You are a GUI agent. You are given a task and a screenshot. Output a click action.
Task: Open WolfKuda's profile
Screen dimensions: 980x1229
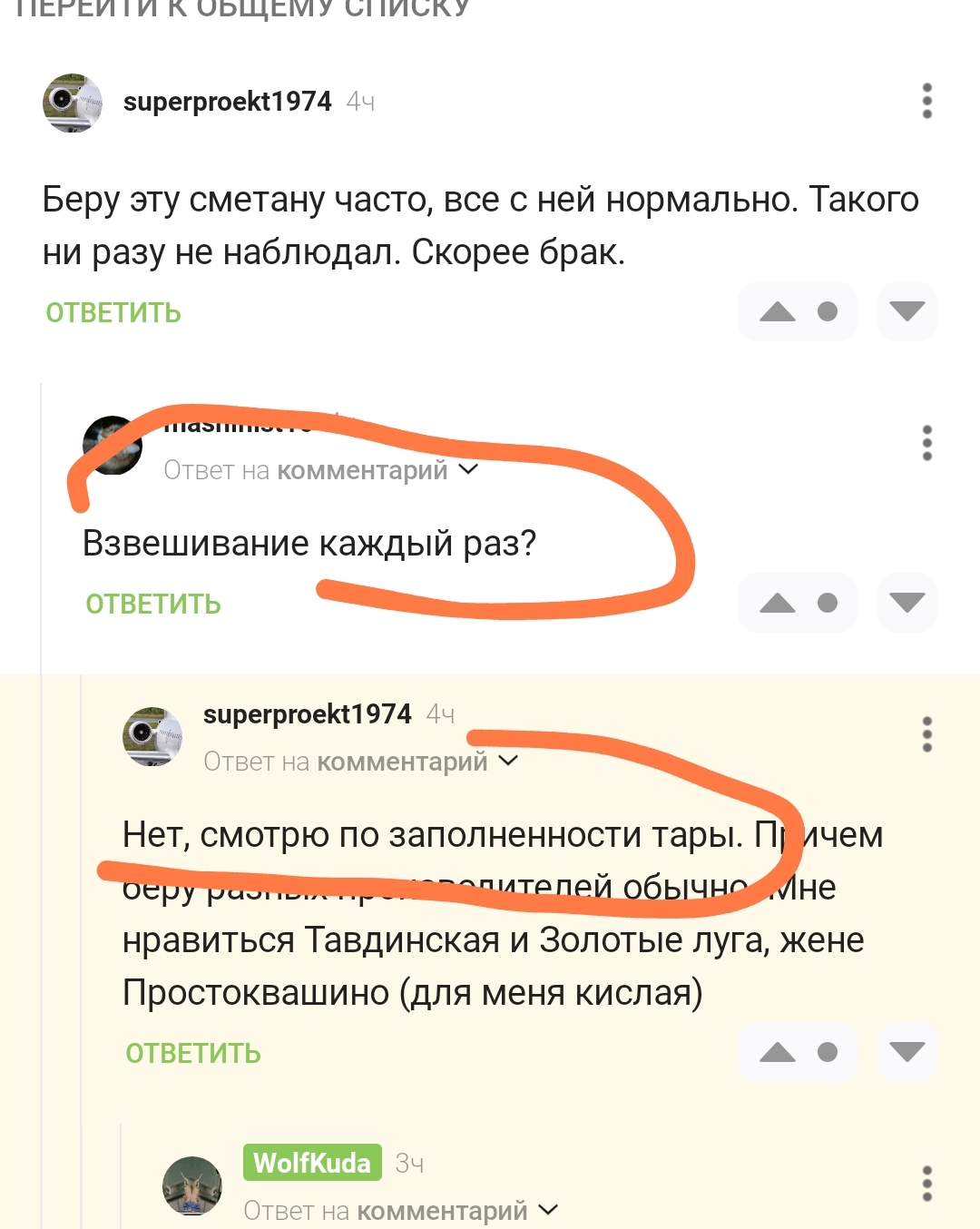click(x=312, y=1163)
